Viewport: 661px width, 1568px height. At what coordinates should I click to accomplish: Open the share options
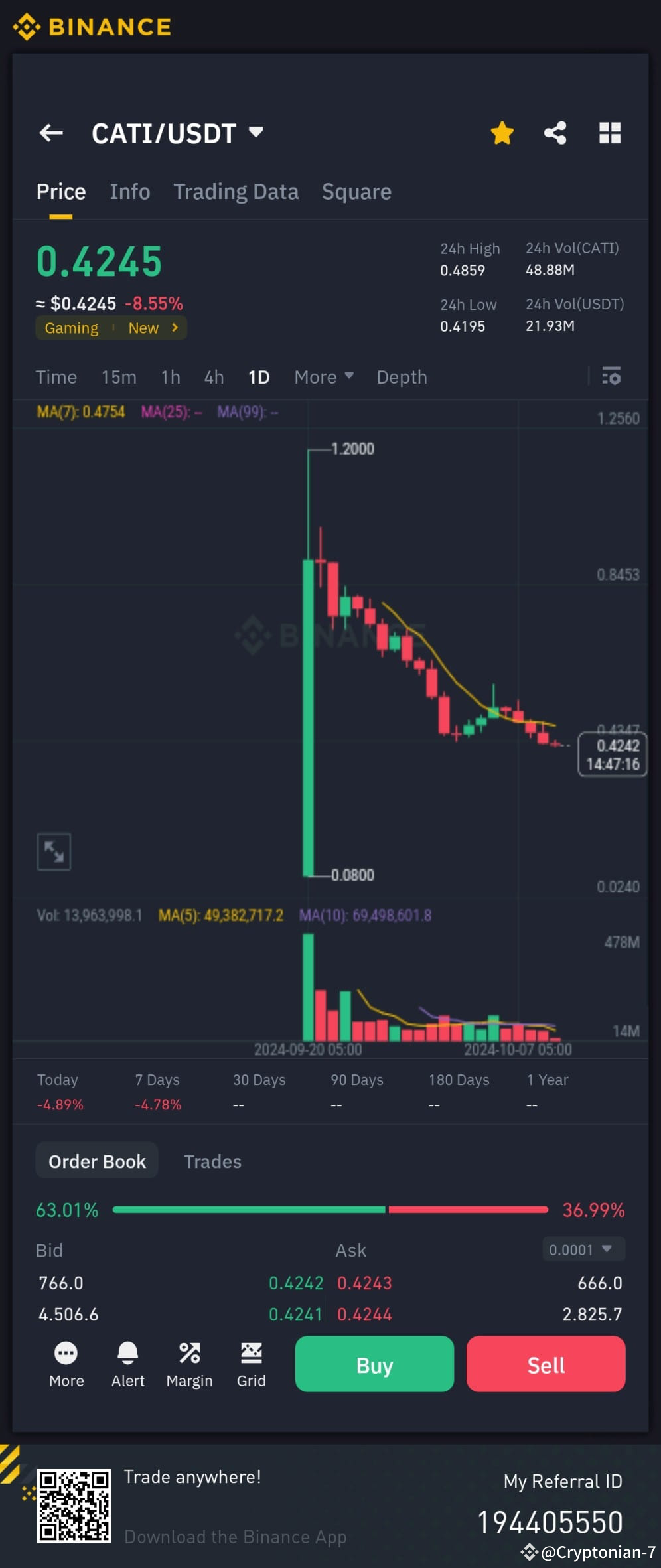[555, 133]
